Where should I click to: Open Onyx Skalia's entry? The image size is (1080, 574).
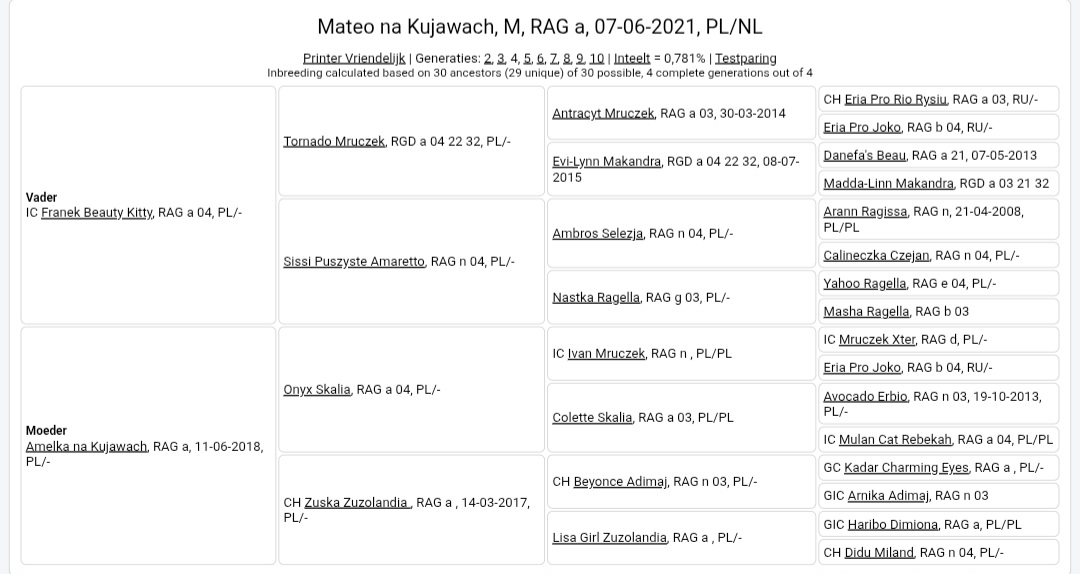[x=317, y=389]
